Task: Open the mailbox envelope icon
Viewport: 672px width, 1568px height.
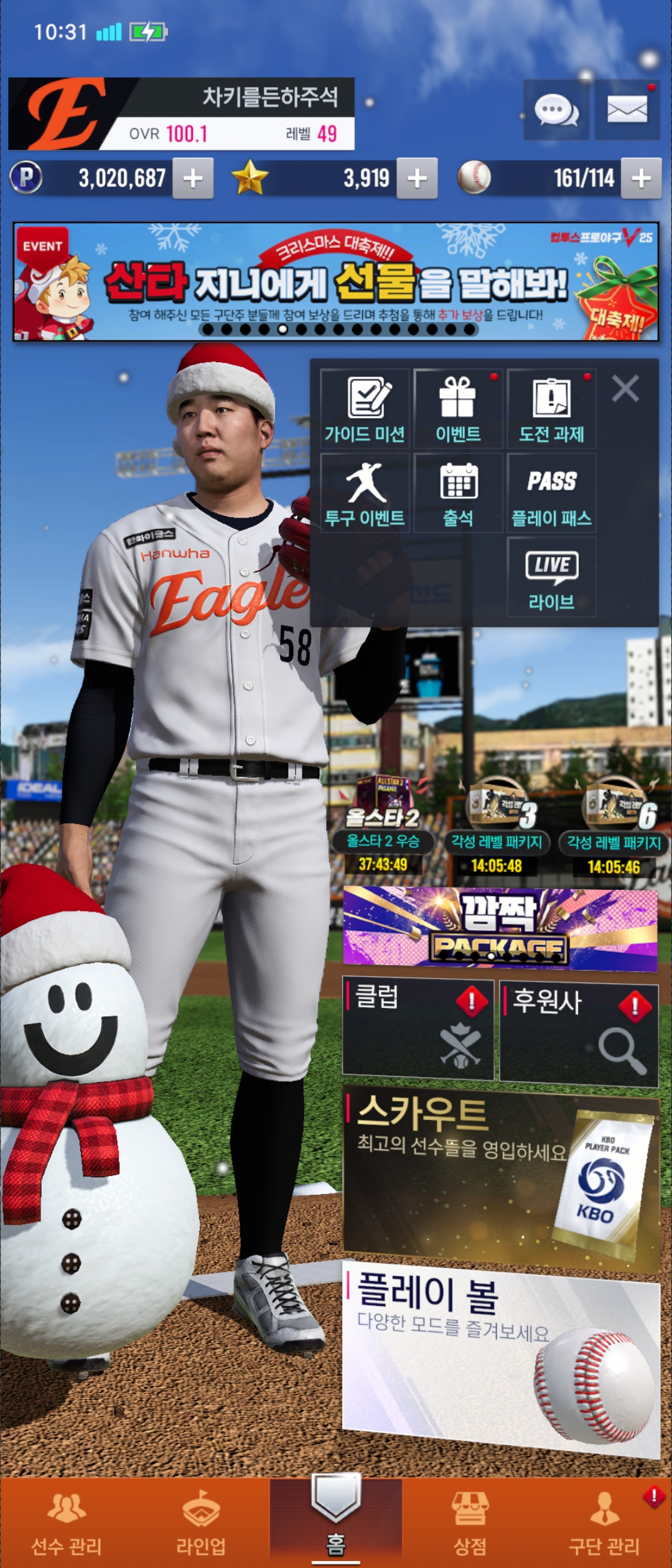Action: (x=627, y=110)
